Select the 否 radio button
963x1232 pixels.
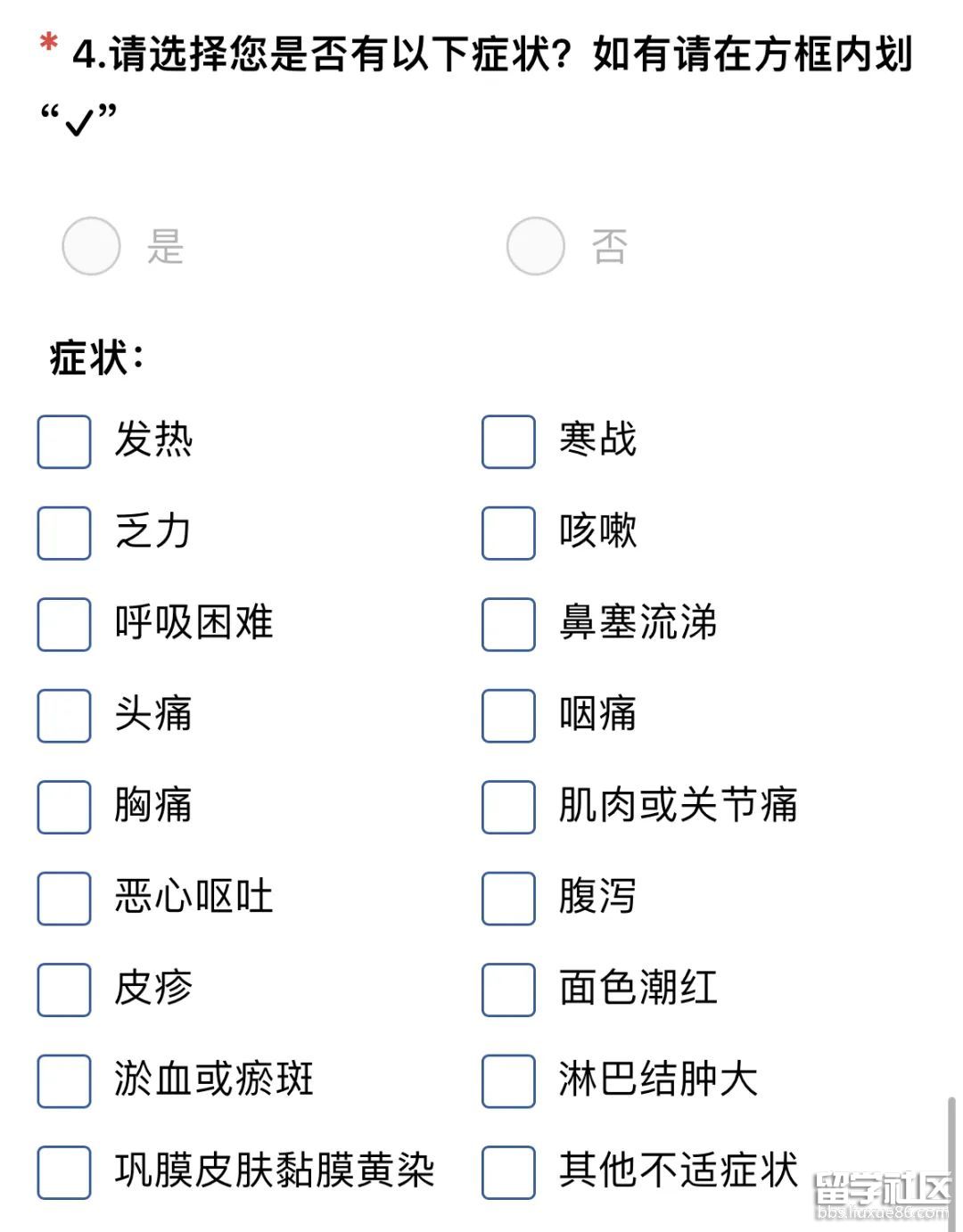tap(535, 246)
